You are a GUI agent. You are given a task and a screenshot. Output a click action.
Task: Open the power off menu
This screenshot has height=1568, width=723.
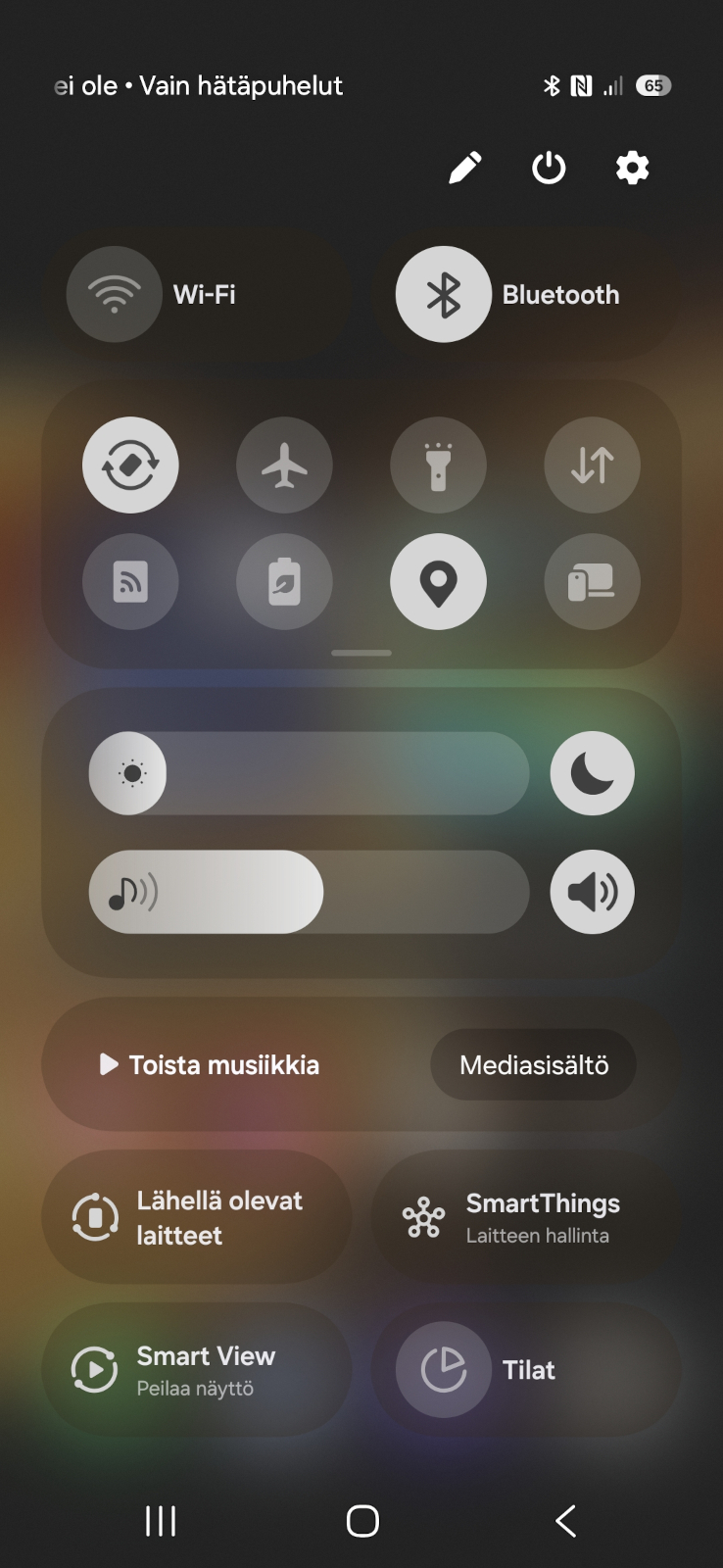[549, 168]
